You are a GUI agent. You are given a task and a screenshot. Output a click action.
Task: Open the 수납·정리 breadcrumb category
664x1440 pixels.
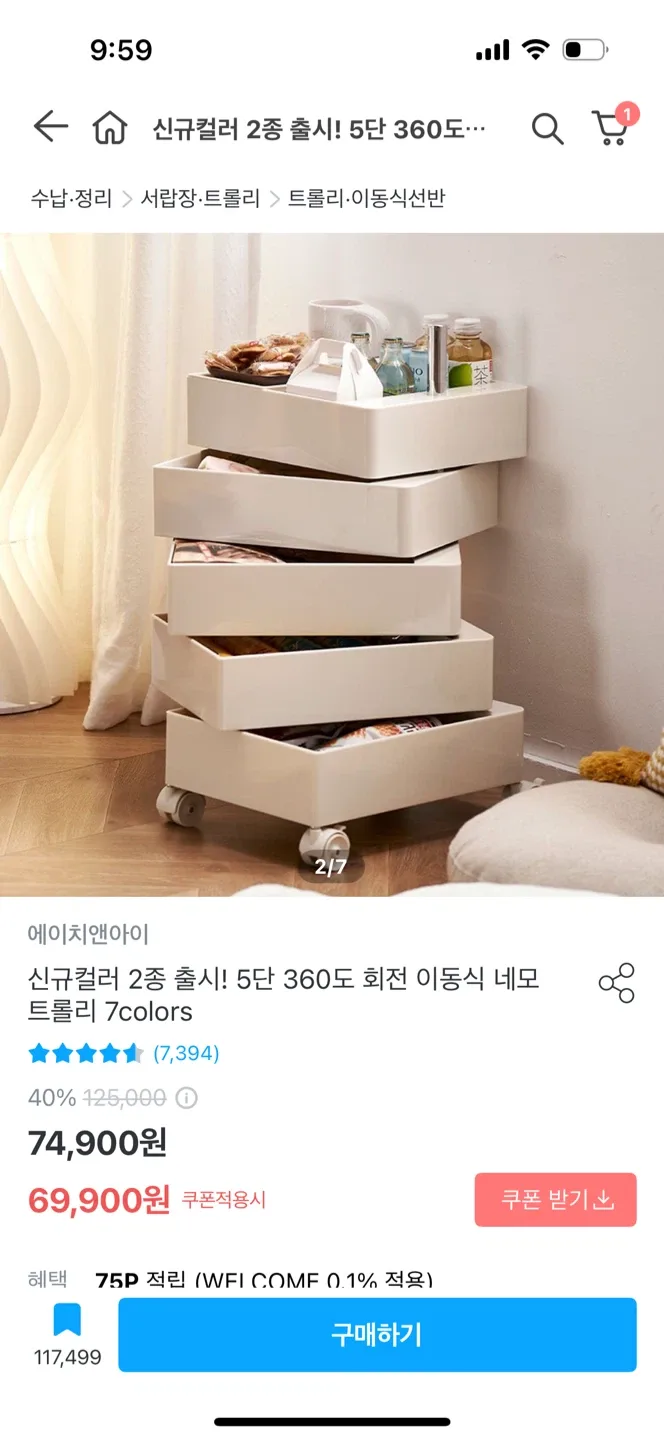click(71, 198)
